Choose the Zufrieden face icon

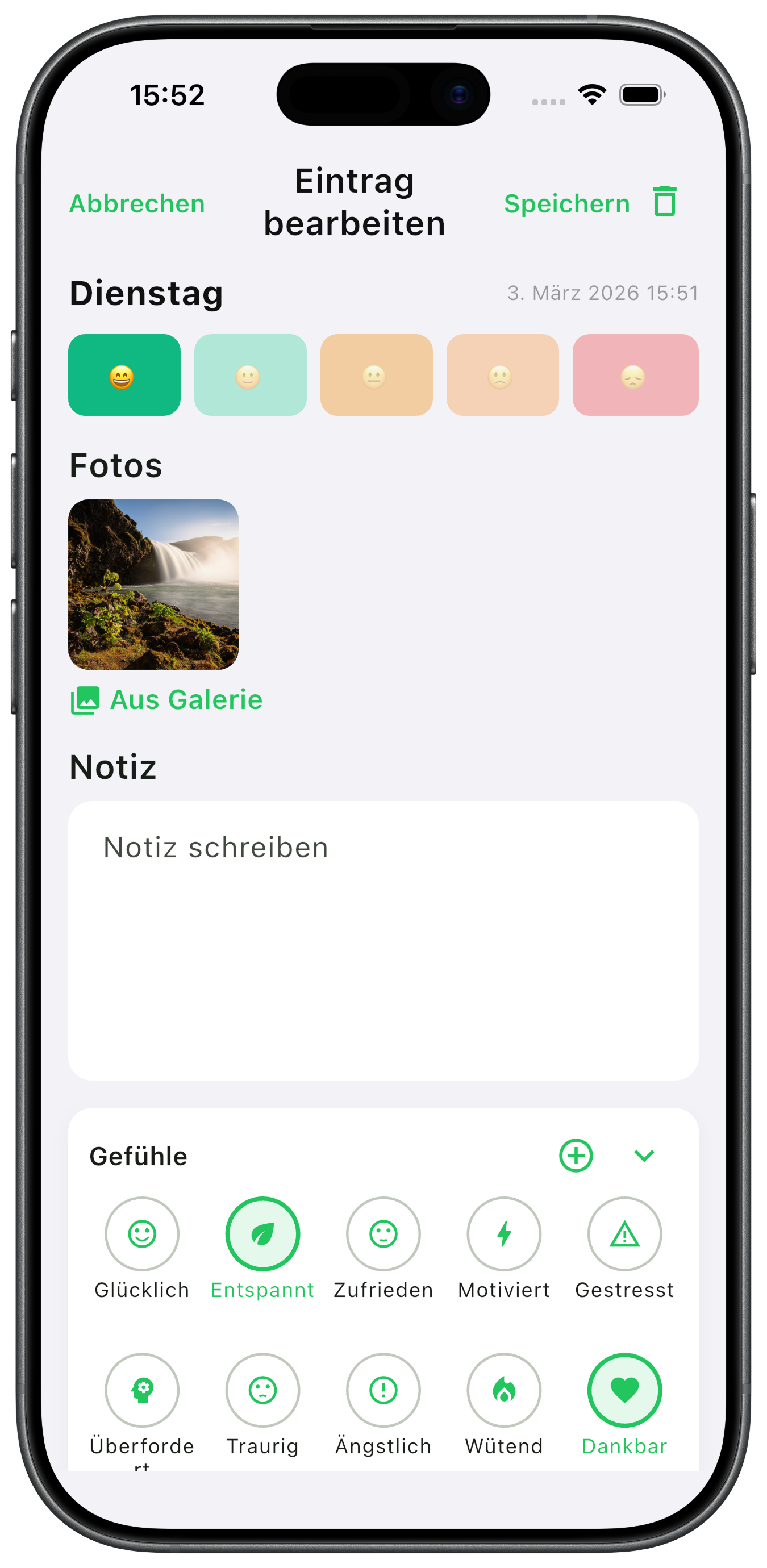click(383, 1233)
